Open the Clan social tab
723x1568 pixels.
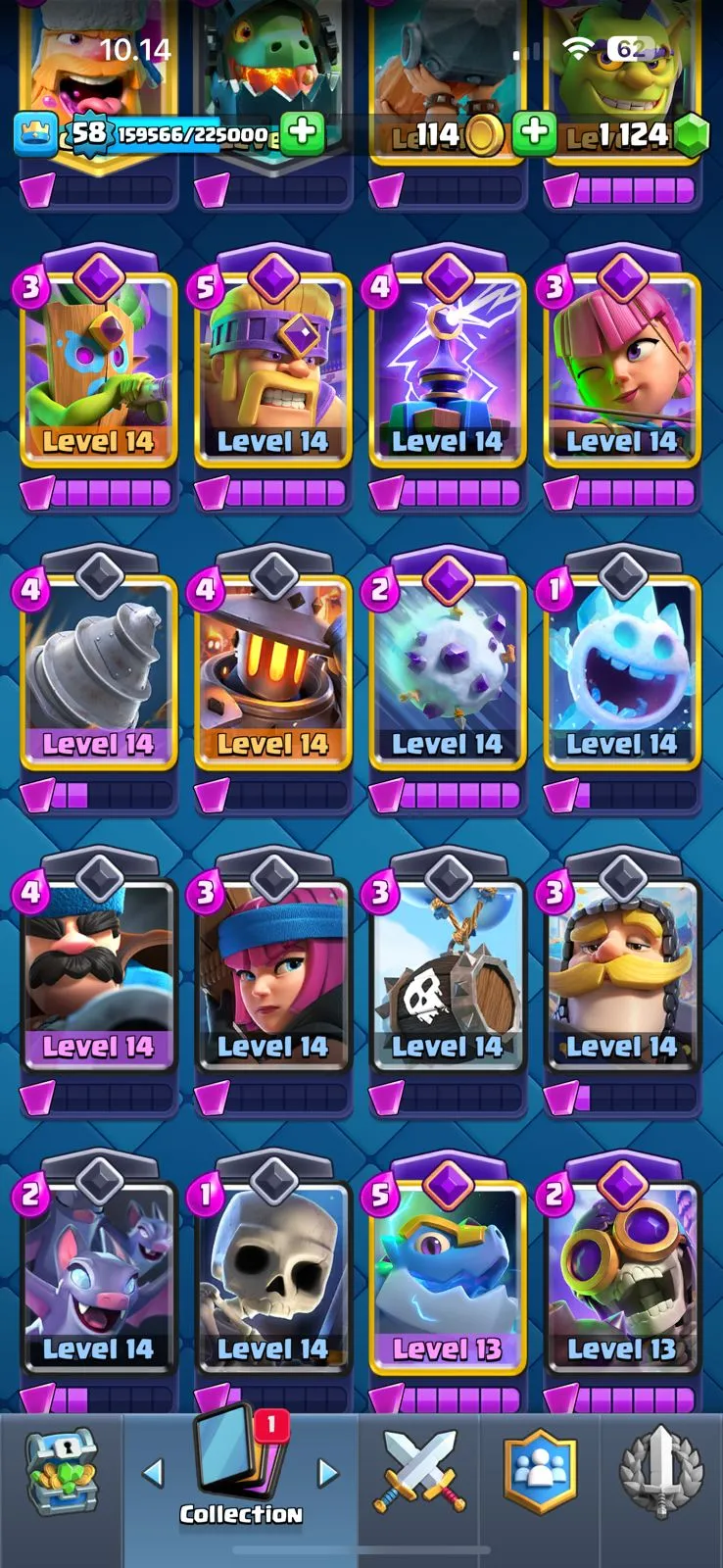pyautogui.click(x=540, y=1472)
